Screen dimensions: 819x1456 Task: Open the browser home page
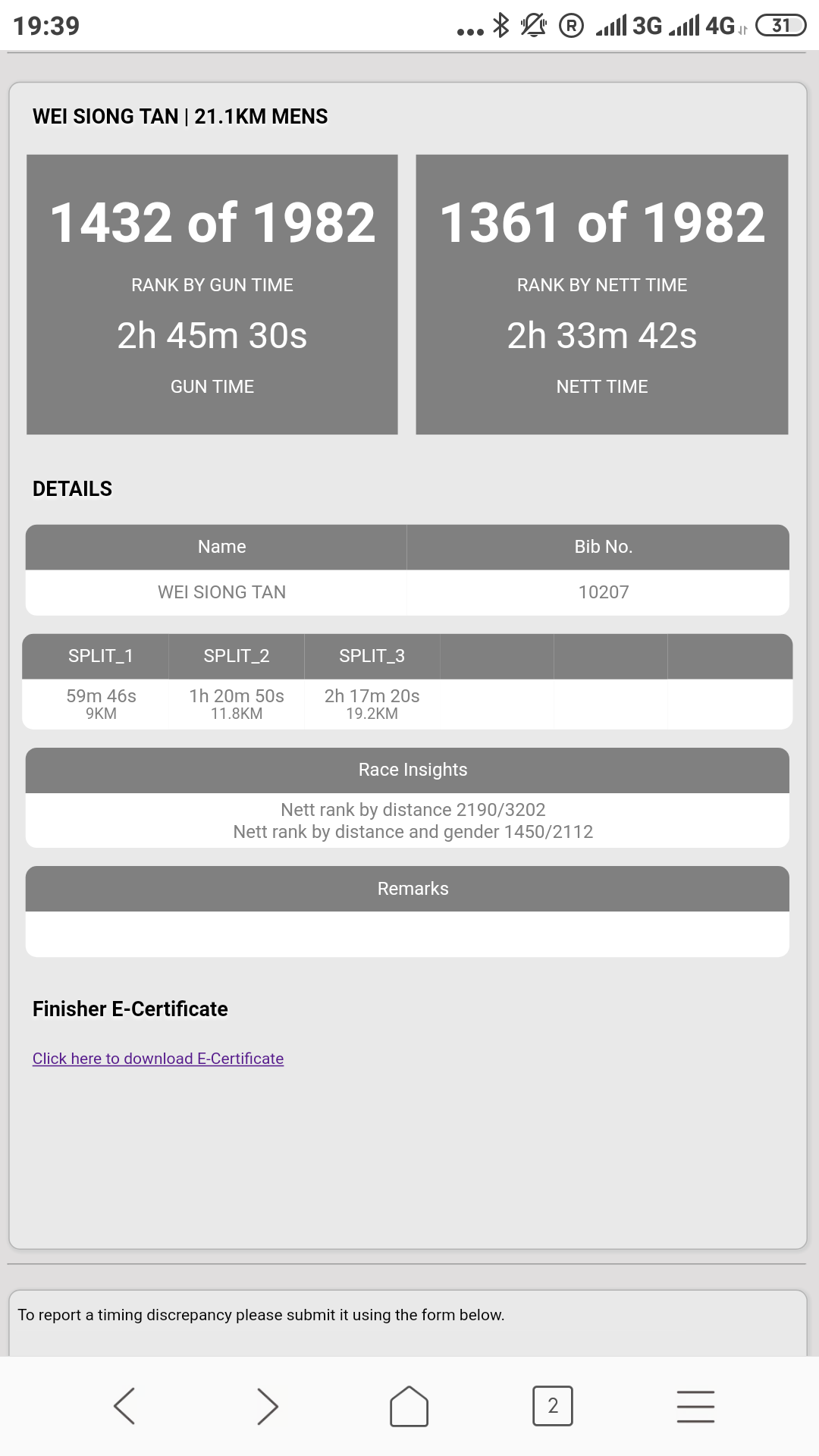pos(409,1406)
